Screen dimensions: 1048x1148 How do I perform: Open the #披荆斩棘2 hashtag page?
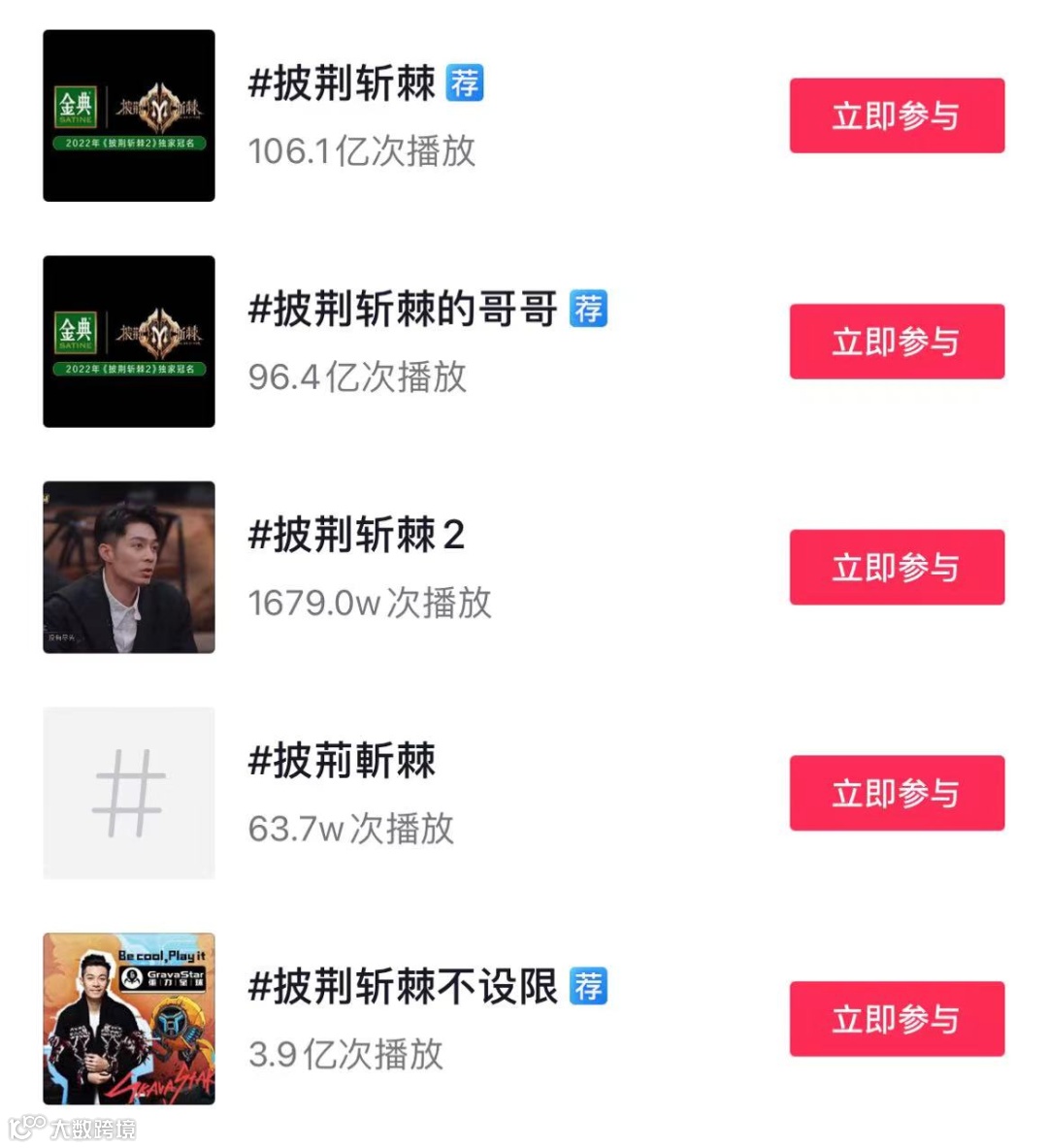[358, 537]
